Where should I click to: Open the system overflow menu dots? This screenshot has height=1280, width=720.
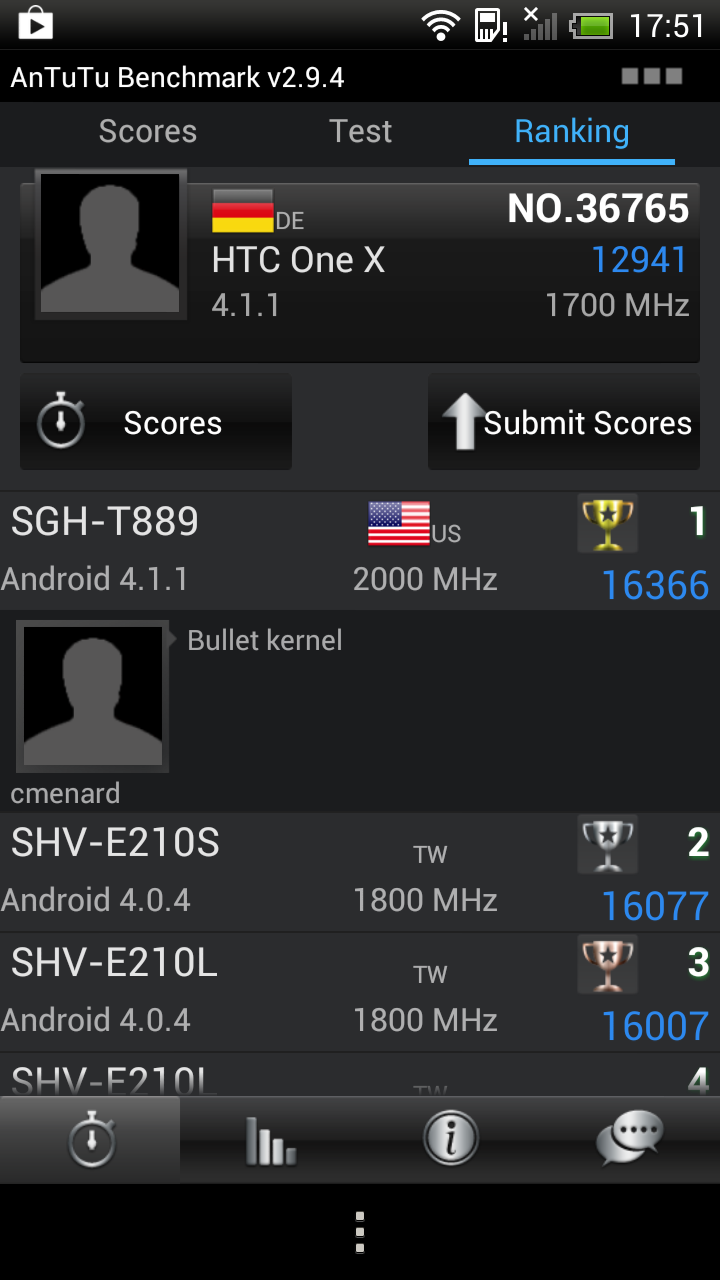tap(360, 1232)
